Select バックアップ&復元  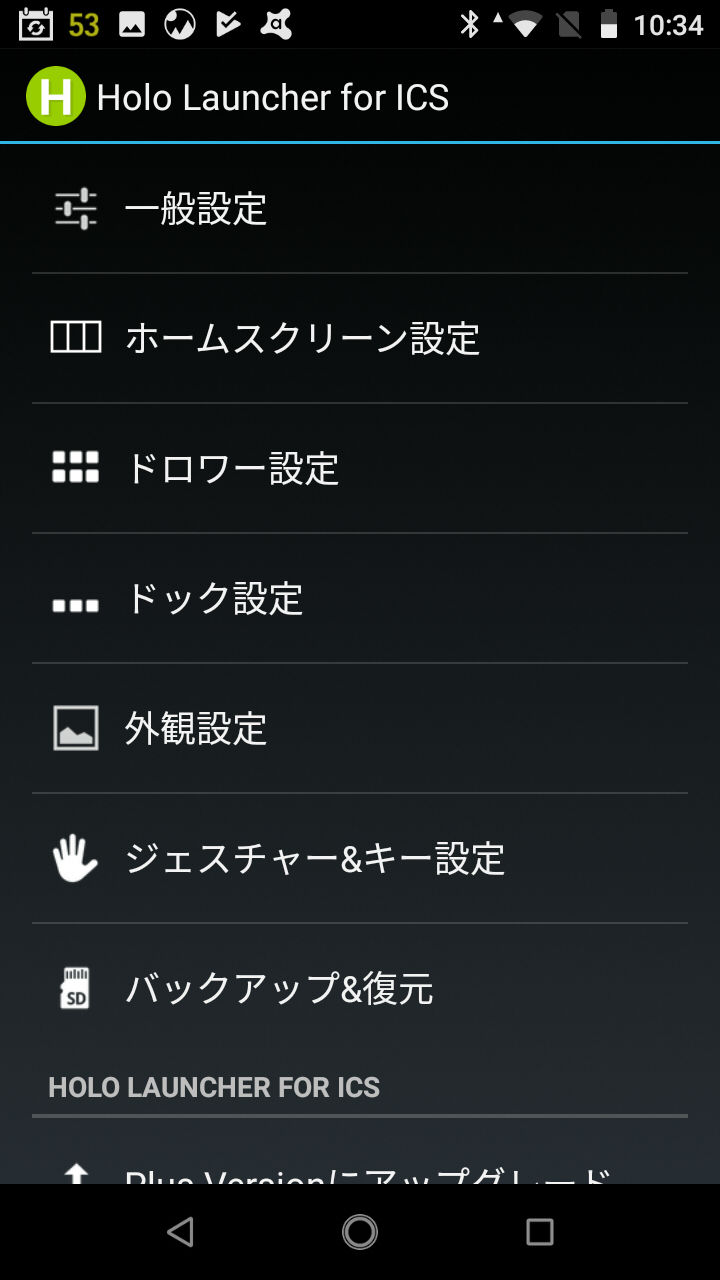point(278,988)
